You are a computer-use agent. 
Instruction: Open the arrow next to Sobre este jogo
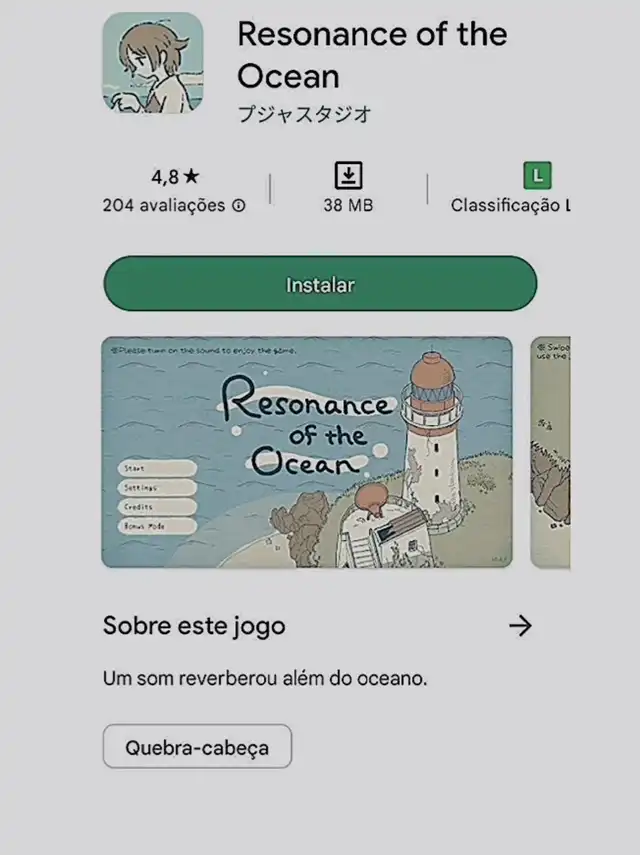click(x=520, y=625)
